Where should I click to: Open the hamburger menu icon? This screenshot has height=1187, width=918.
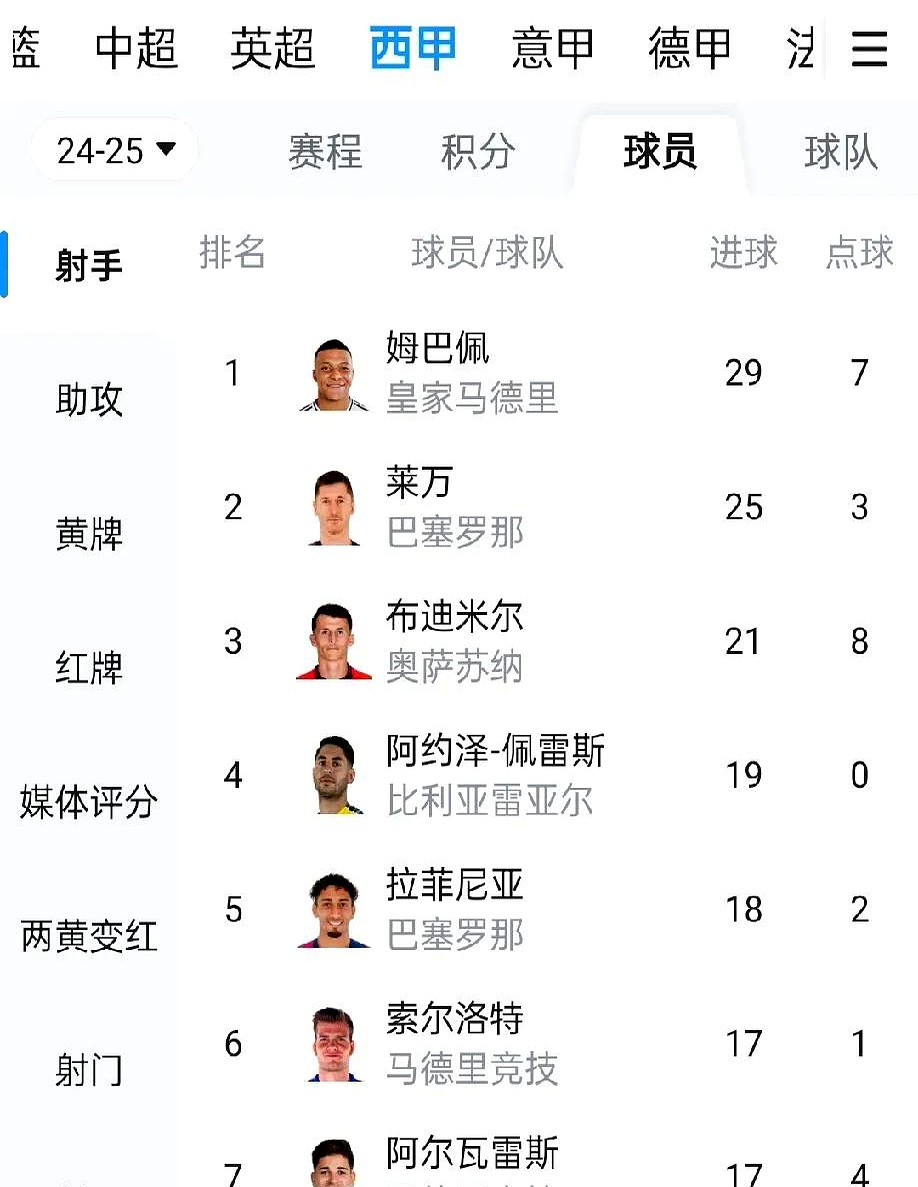point(869,47)
